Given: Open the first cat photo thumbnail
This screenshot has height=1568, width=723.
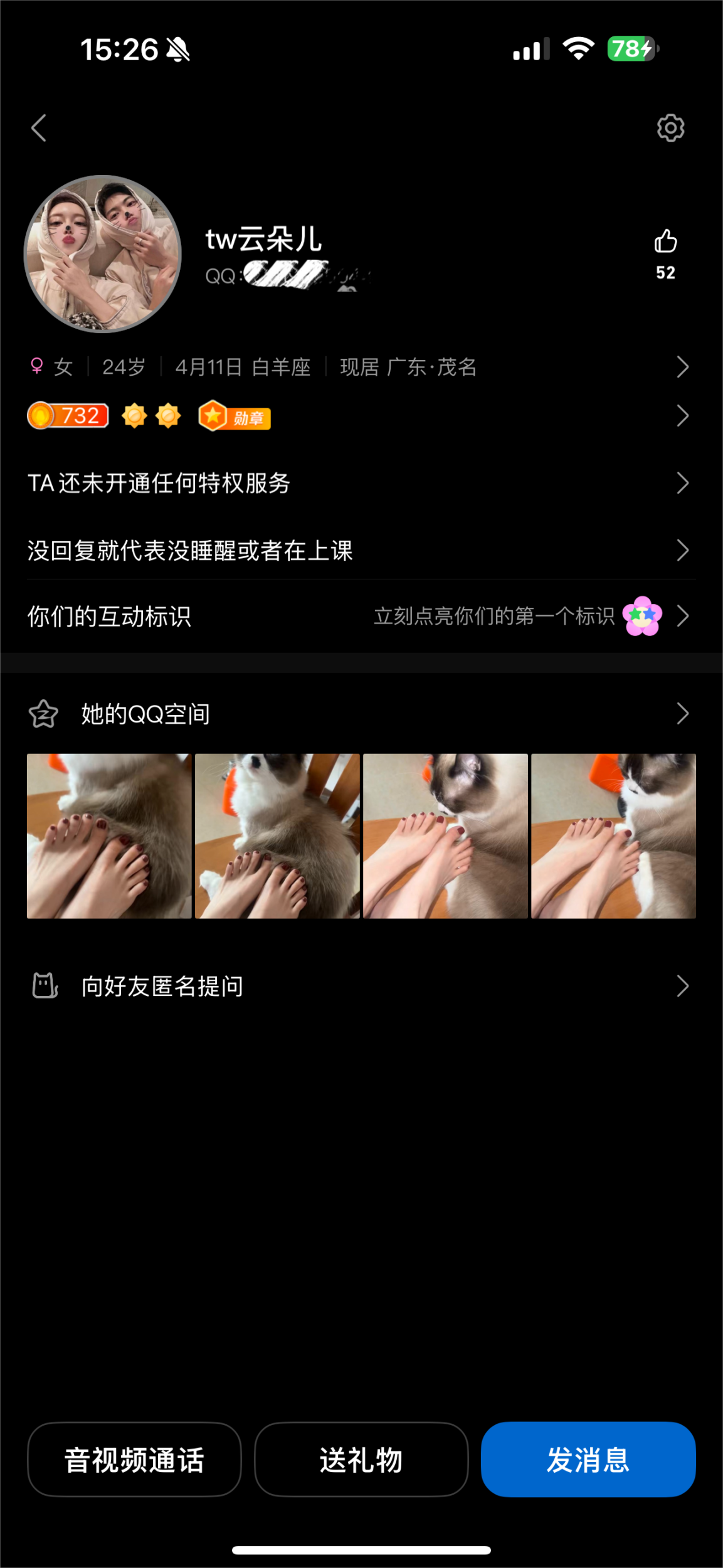Looking at the screenshot, I should 109,836.
